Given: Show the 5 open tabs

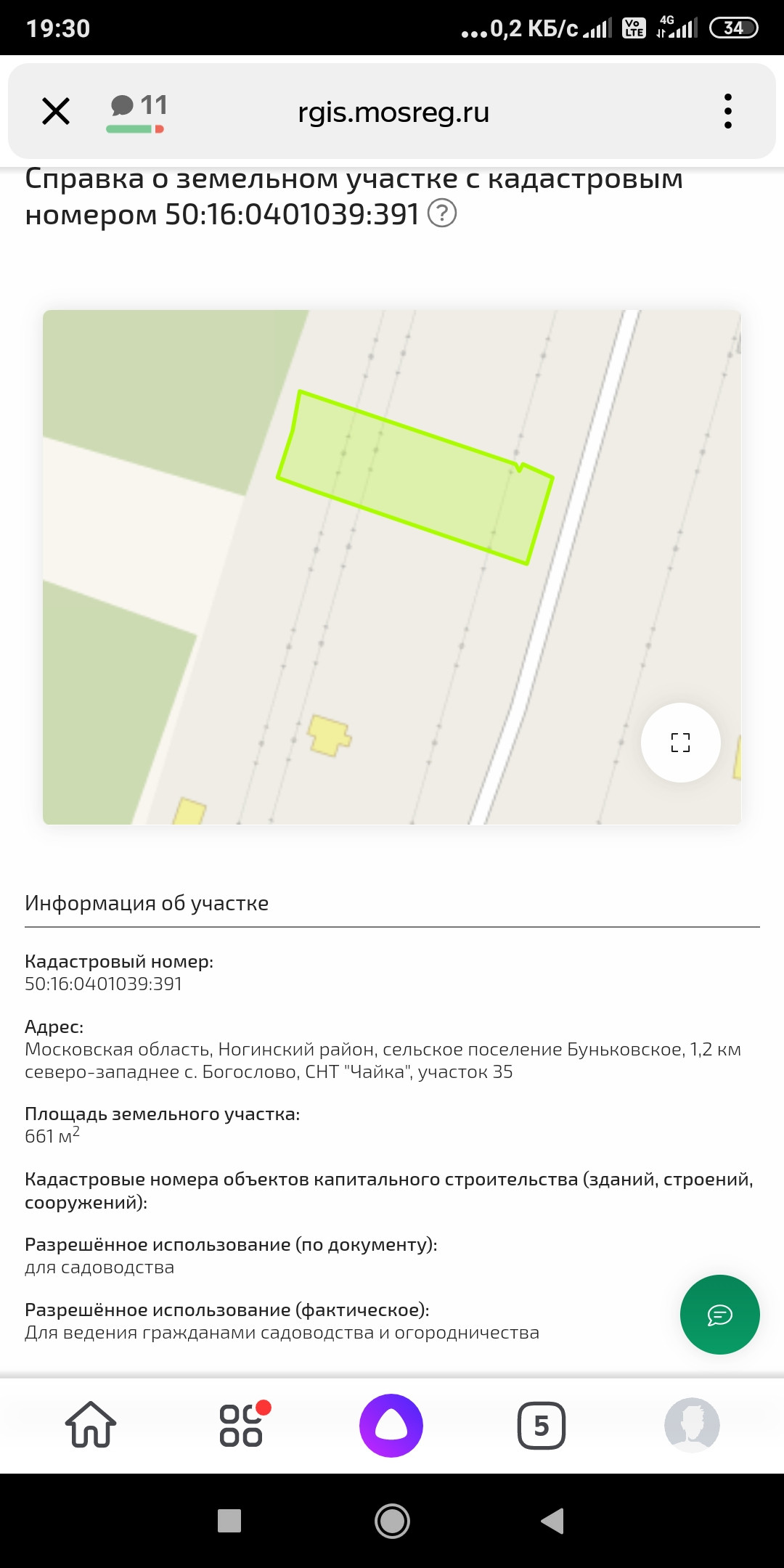Looking at the screenshot, I should 542,1426.
